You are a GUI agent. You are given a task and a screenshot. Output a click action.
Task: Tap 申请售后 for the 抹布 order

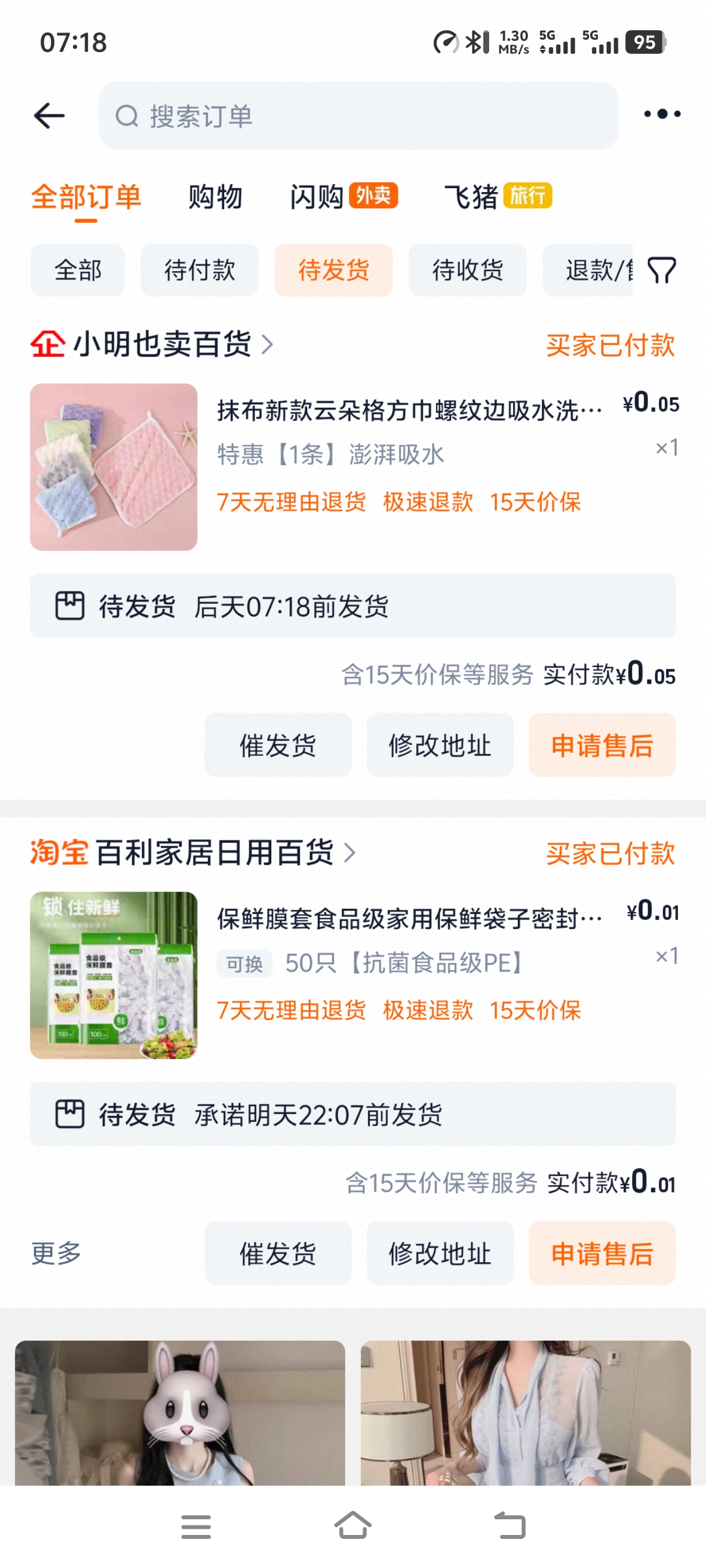pyautogui.click(x=602, y=745)
